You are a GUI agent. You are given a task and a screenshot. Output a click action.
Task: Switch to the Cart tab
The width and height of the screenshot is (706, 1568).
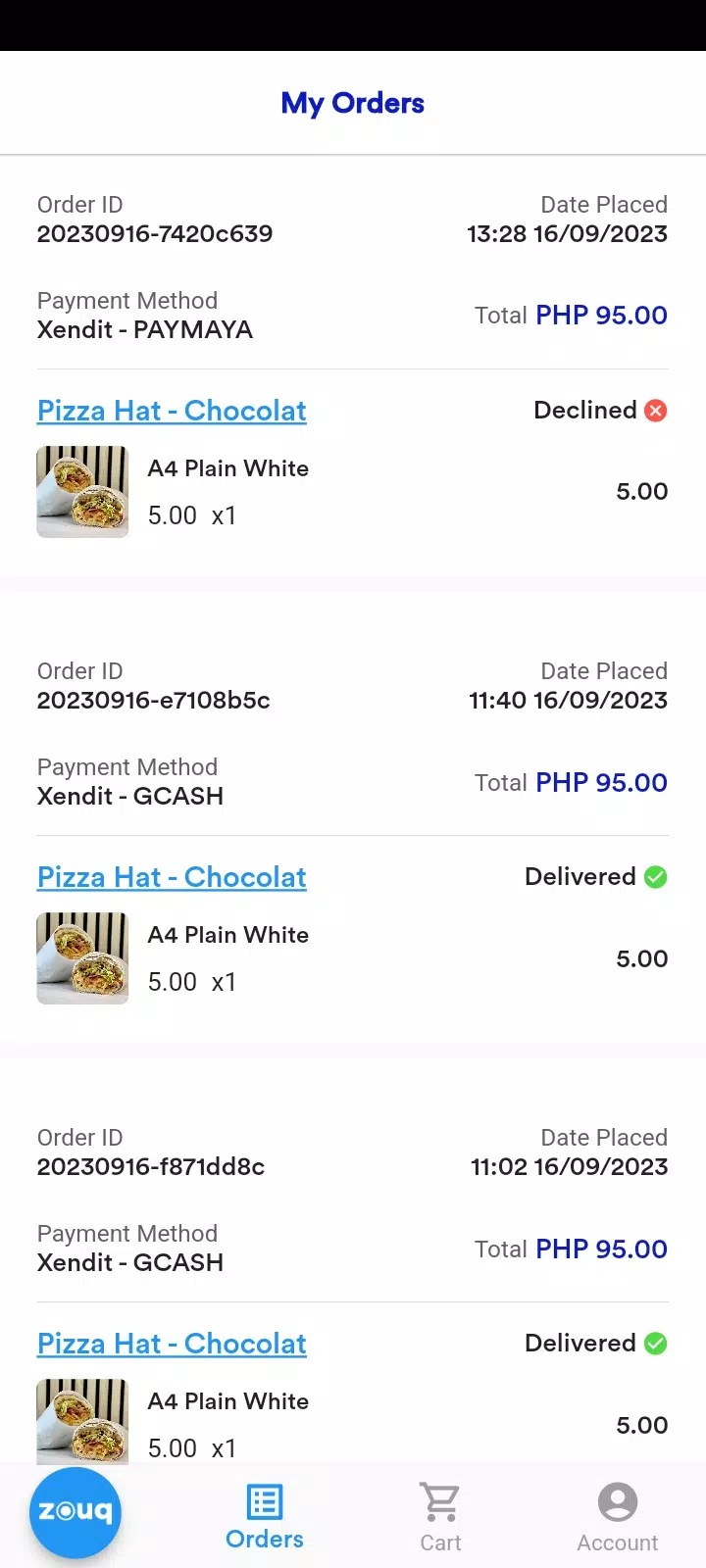pyautogui.click(x=440, y=1516)
